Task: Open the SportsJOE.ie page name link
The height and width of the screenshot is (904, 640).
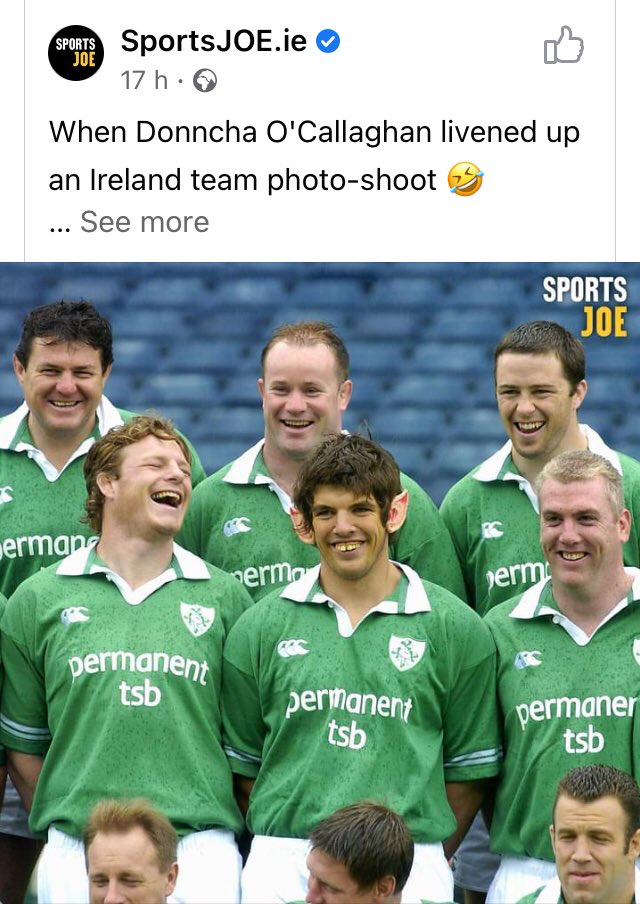Action: click(x=213, y=41)
